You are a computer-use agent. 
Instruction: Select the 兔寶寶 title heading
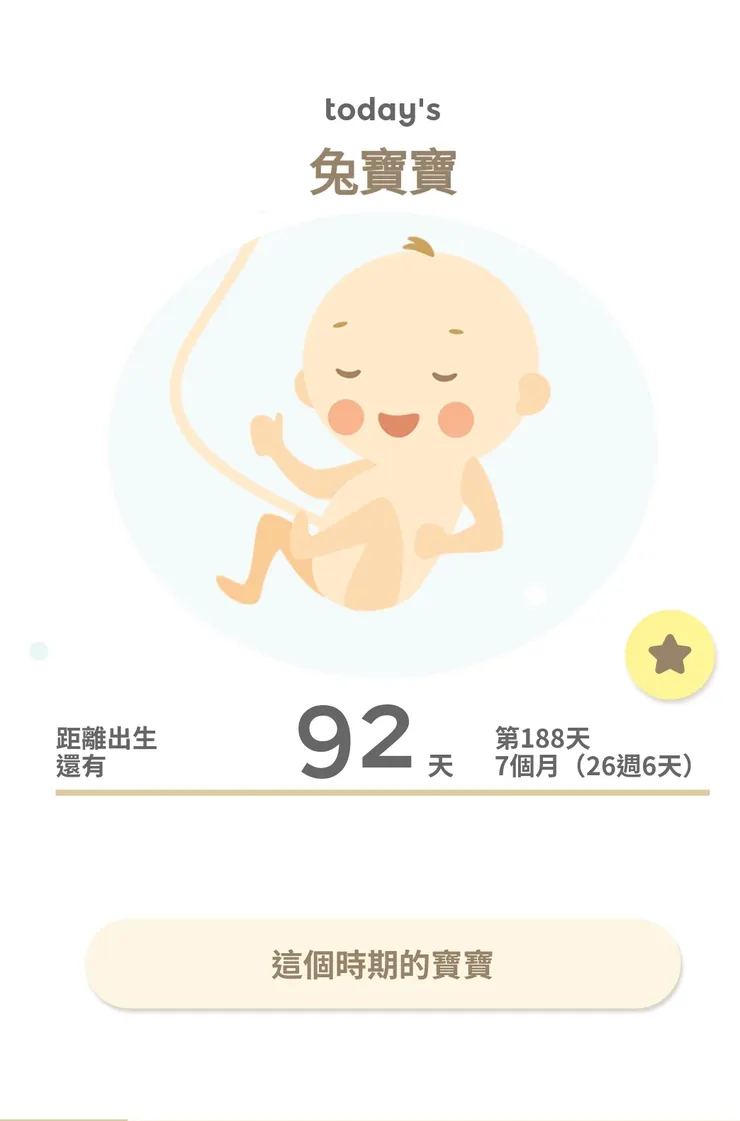[384, 168]
